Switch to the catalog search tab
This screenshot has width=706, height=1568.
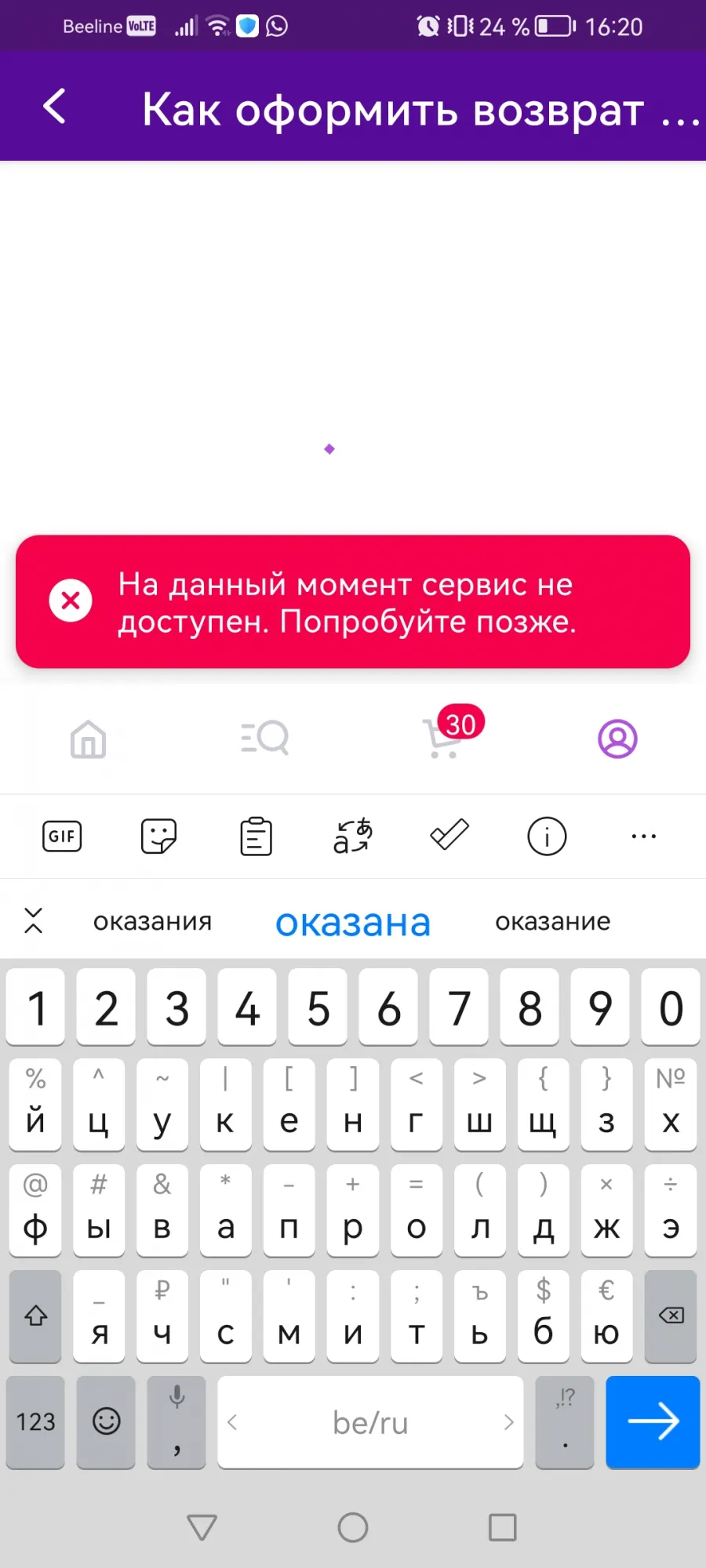tap(264, 739)
